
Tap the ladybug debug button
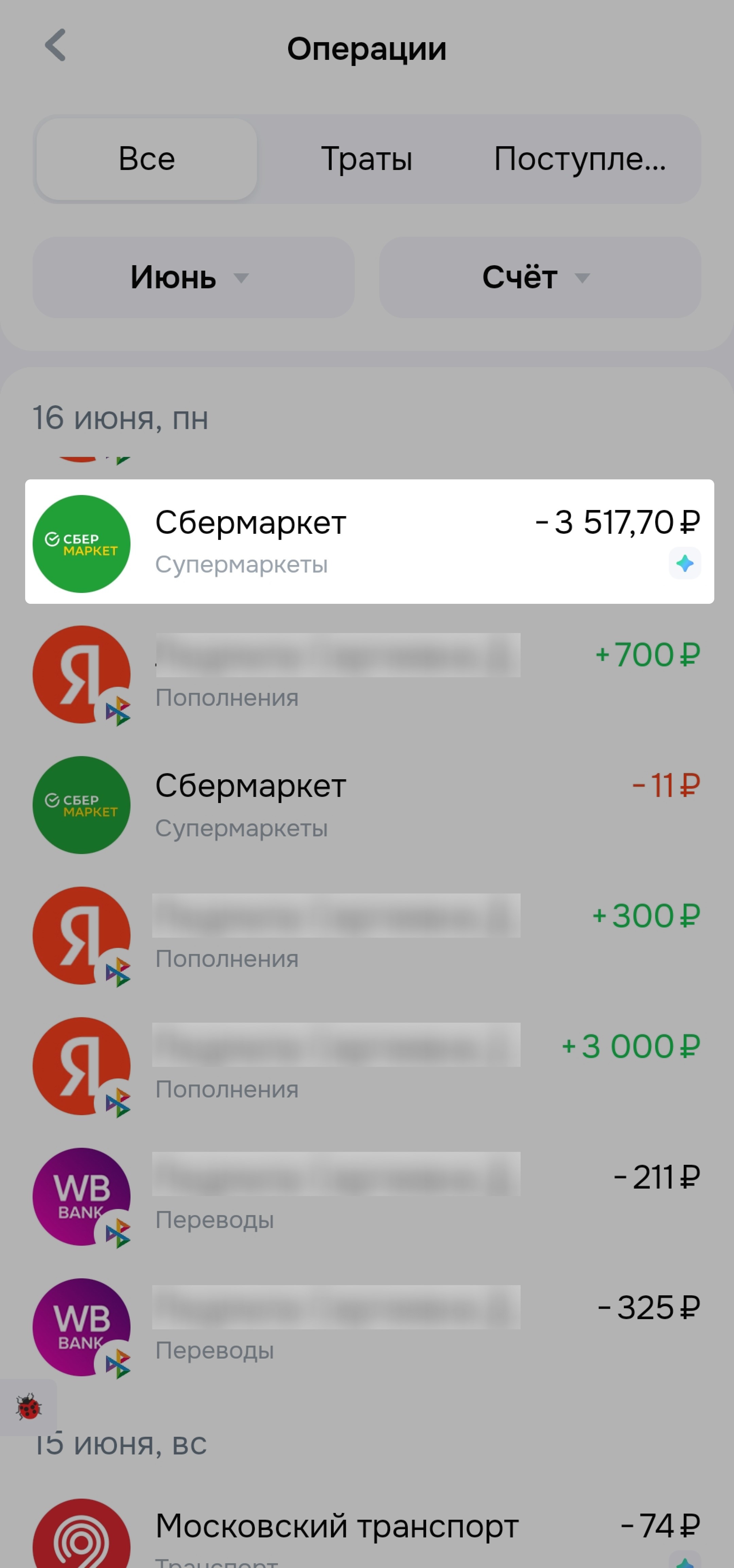coord(28,1407)
